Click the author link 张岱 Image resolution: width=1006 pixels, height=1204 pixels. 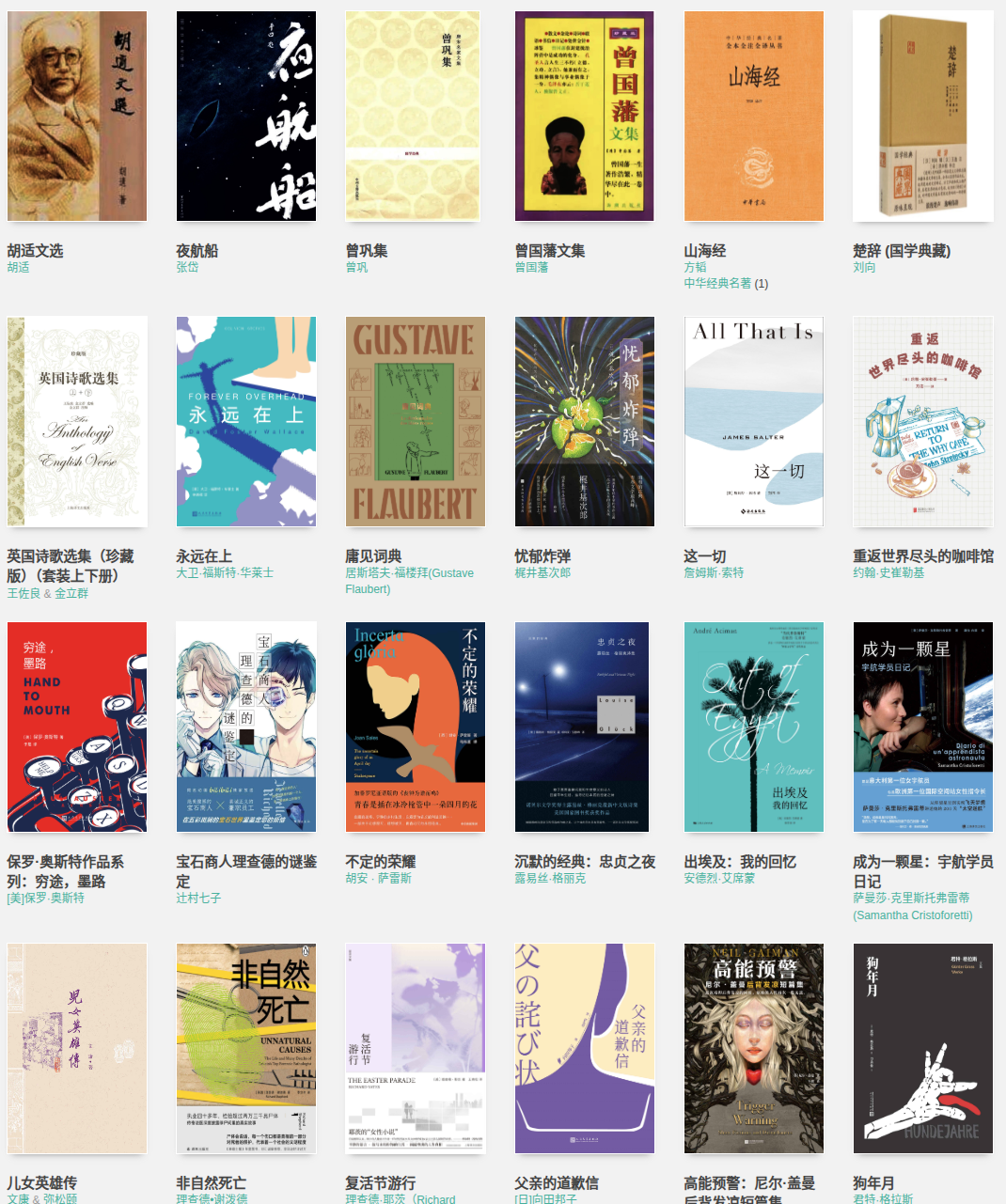pos(185,267)
